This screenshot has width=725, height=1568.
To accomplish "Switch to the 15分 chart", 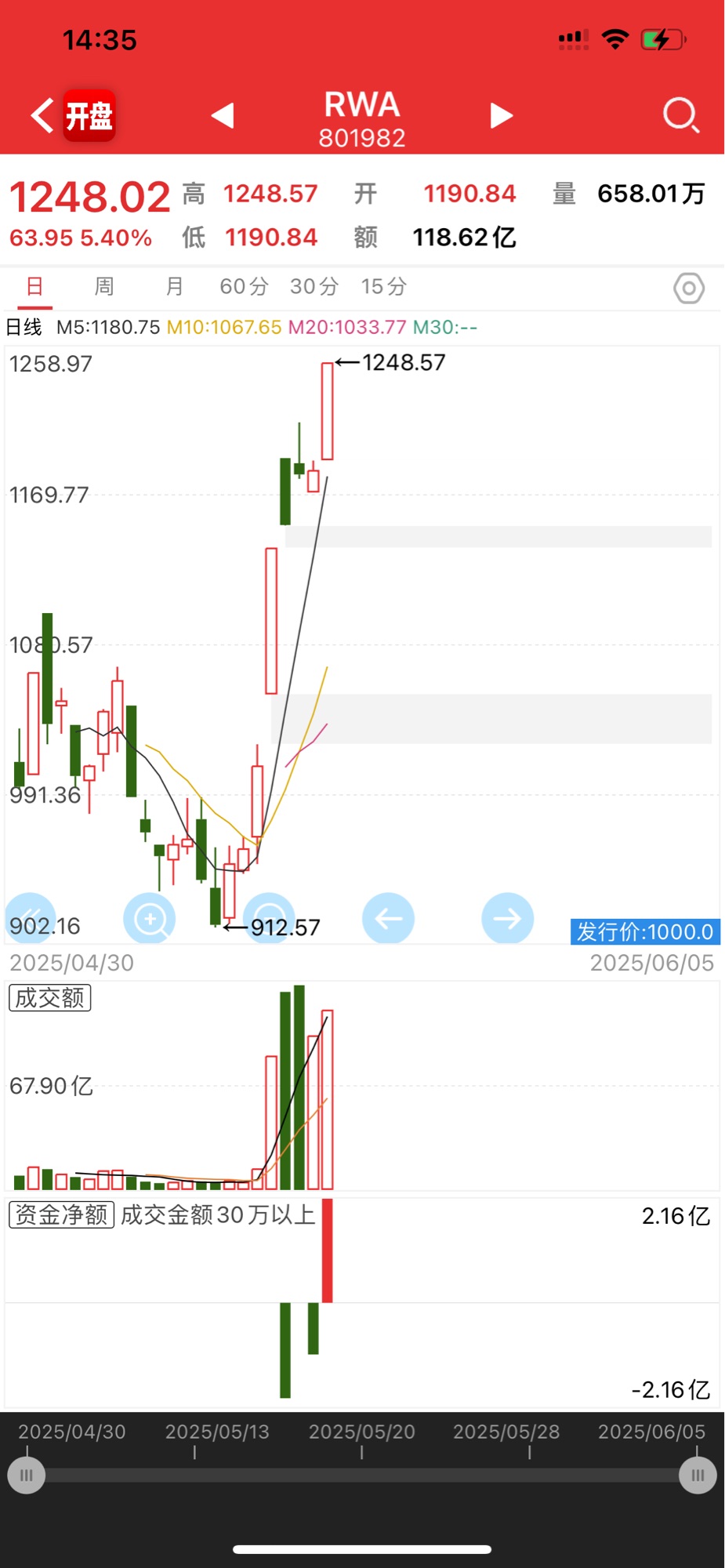I will coord(383,287).
